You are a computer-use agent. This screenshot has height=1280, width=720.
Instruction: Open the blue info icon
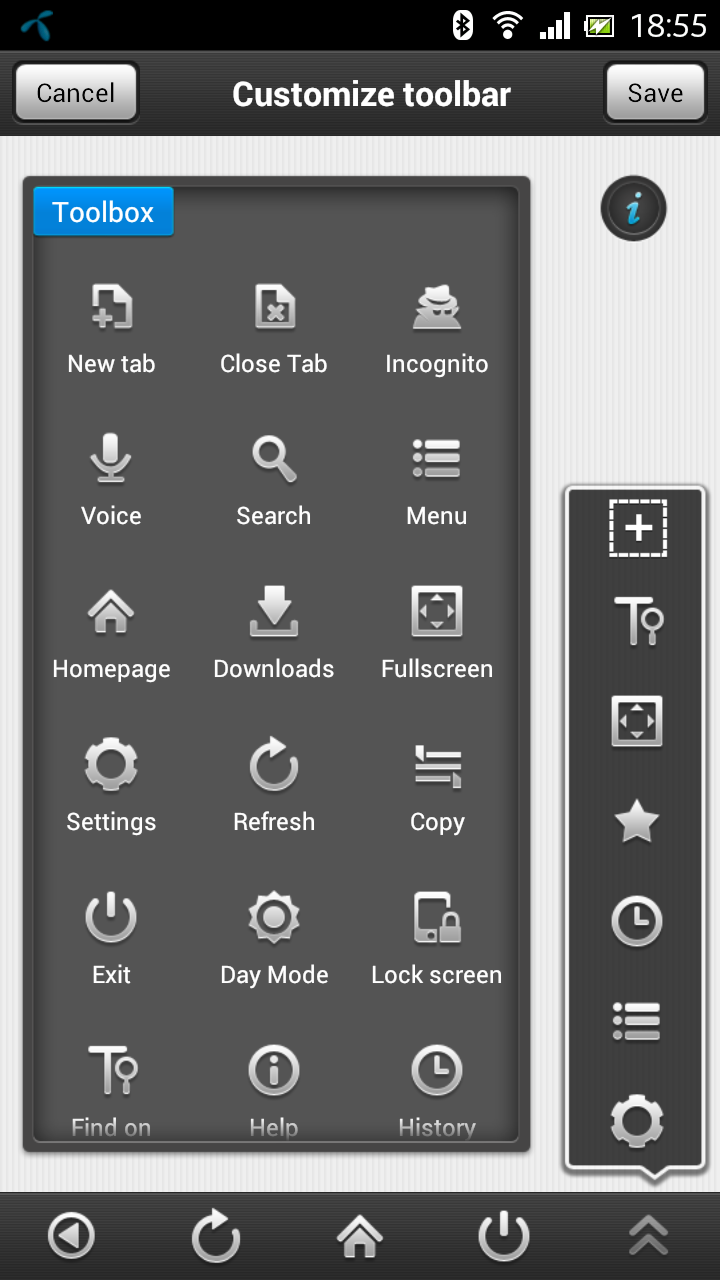click(633, 209)
